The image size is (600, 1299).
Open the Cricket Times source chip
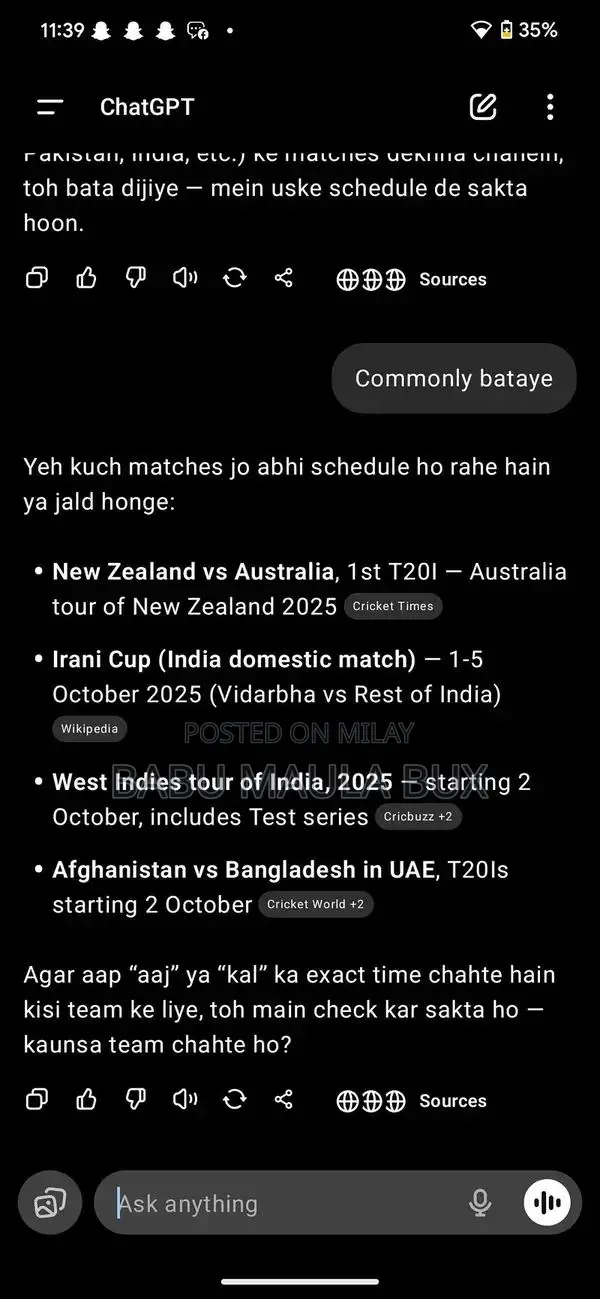392,606
